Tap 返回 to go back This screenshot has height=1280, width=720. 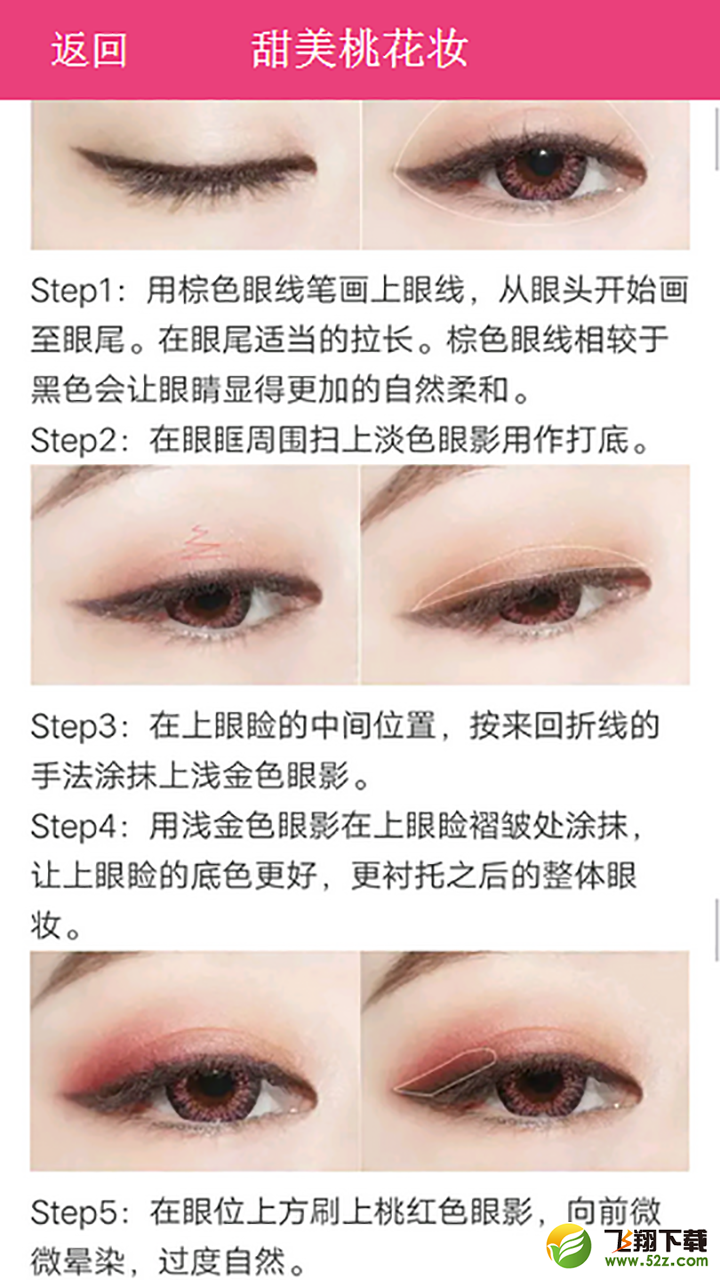pos(89,50)
